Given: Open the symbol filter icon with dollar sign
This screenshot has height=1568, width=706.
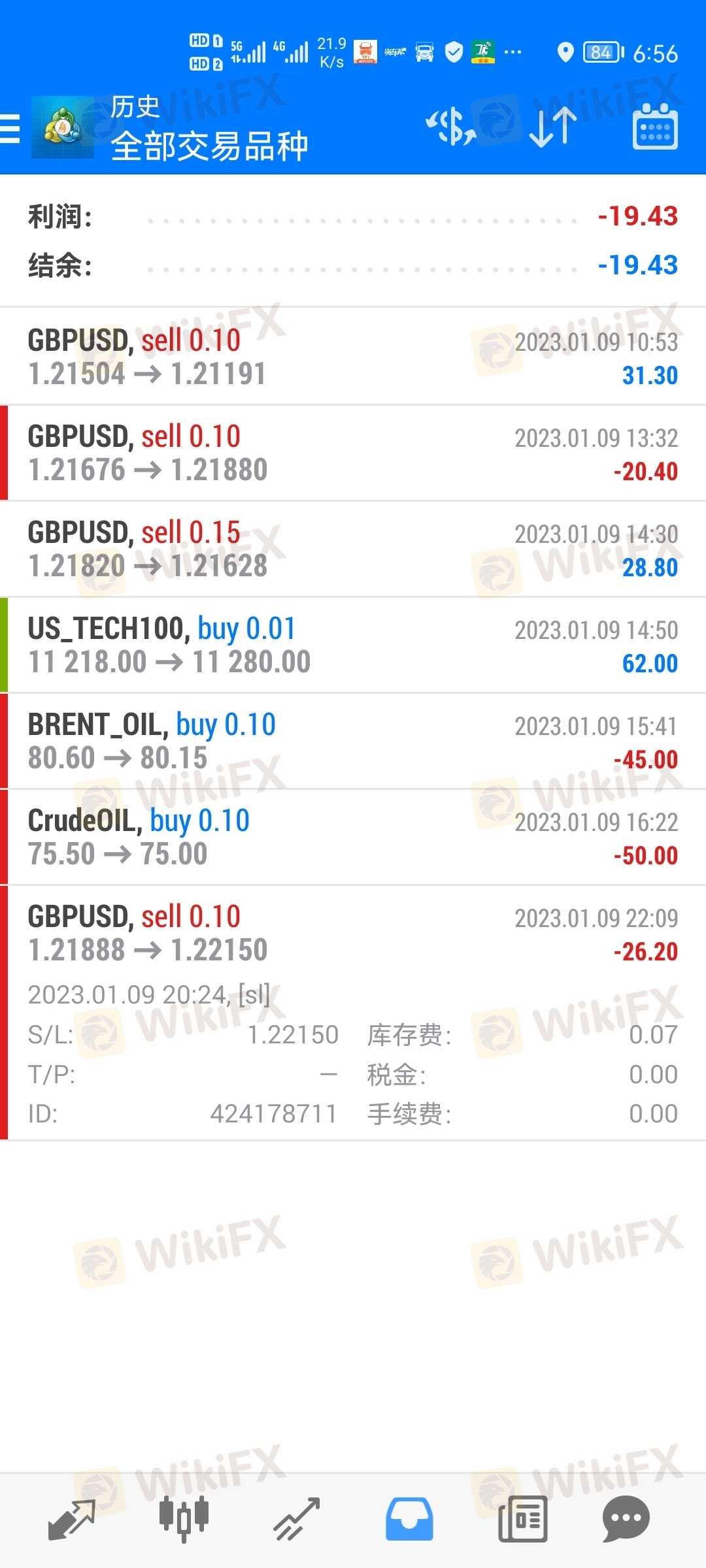Looking at the screenshot, I should (451, 127).
